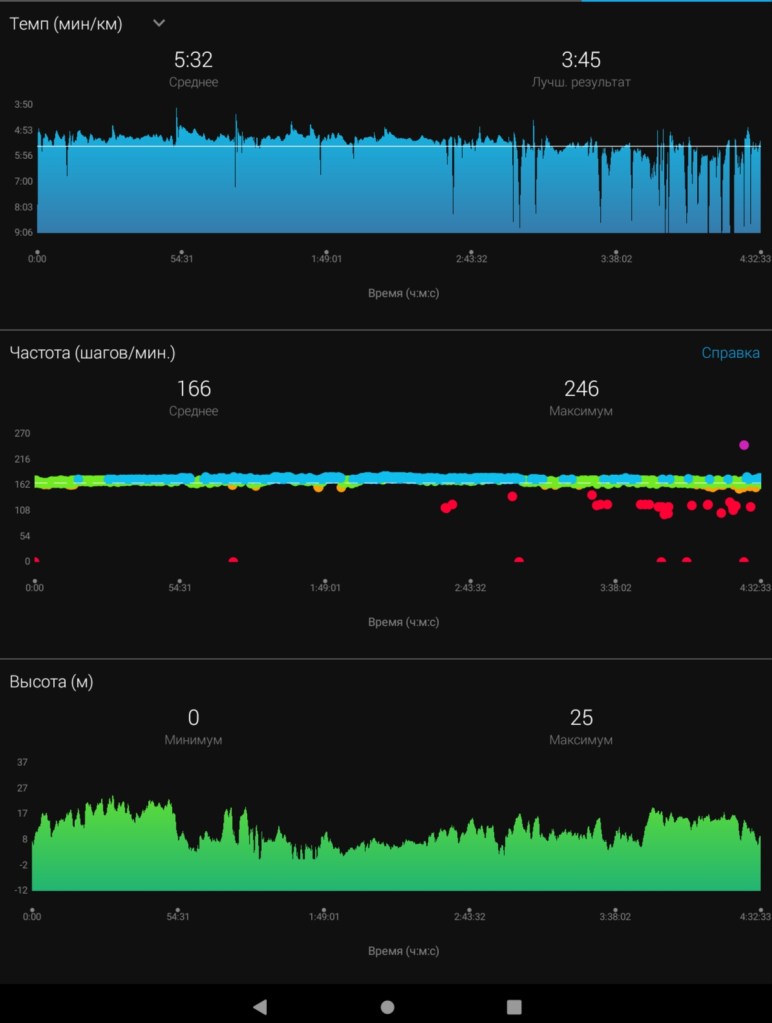Expand the Темп (мин/км) chart dropdown

(x=158, y=23)
